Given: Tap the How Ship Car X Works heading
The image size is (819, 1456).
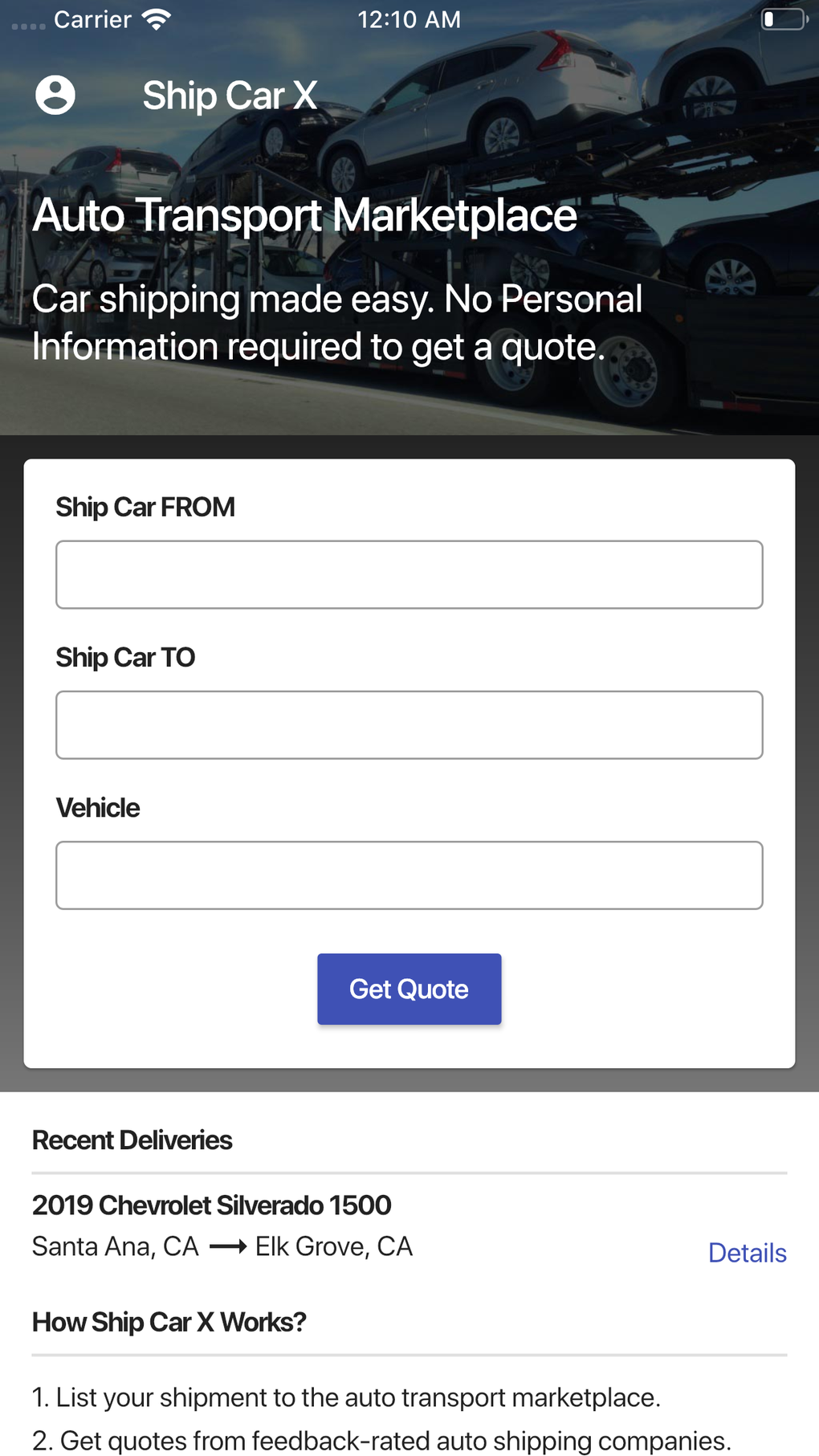Looking at the screenshot, I should pos(169,1321).
